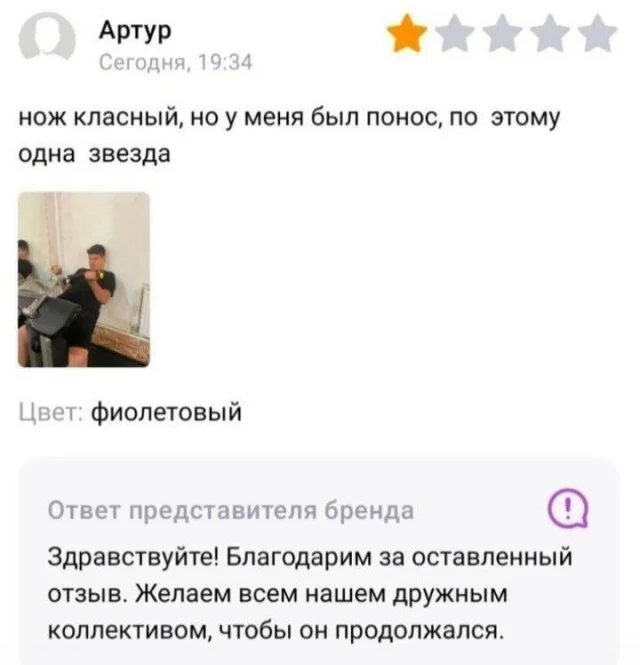Open the photo attached to Артур's review
Viewport: 640px width, 665px height.
[x=84, y=279]
